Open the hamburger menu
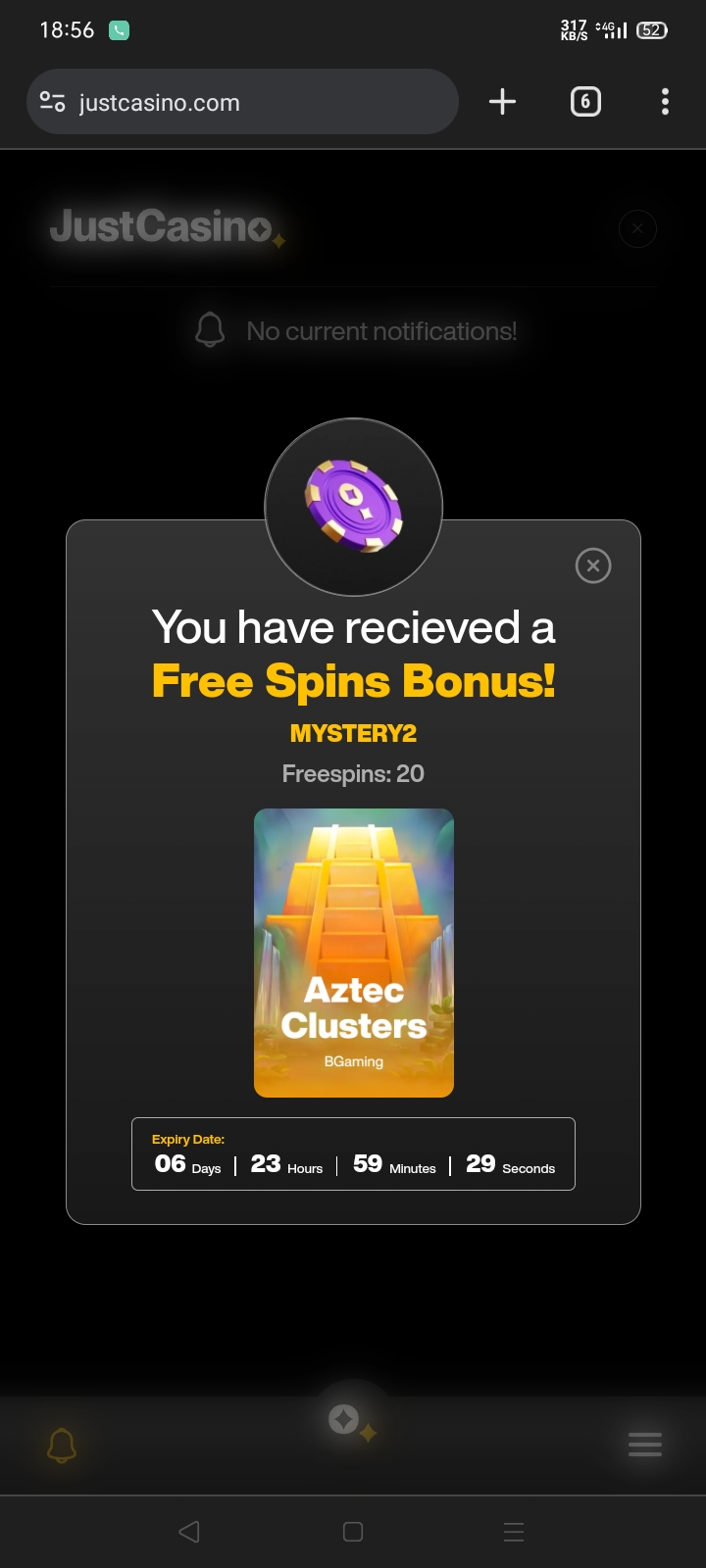Image resolution: width=706 pixels, height=1568 pixels. click(x=644, y=1445)
